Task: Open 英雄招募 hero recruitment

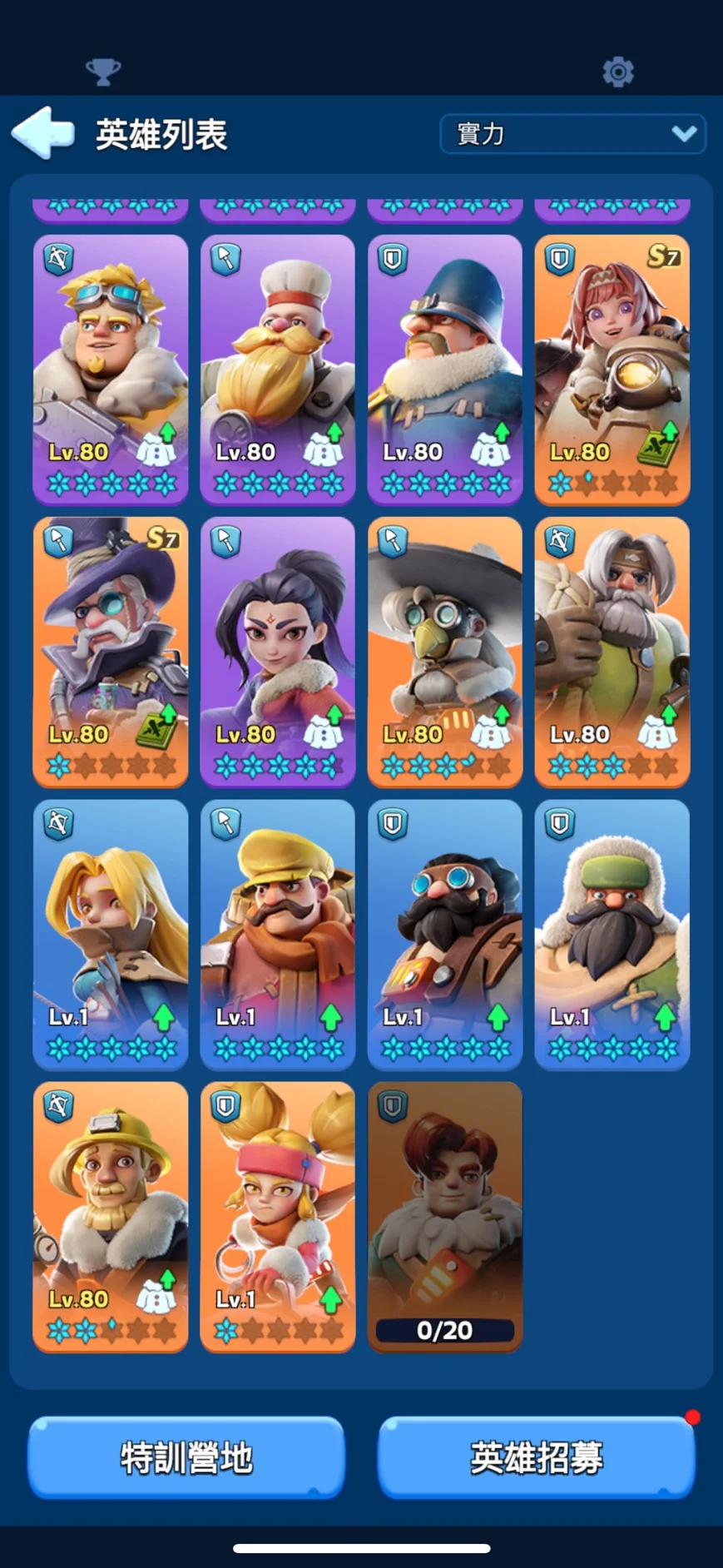Action: click(537, 1457)
